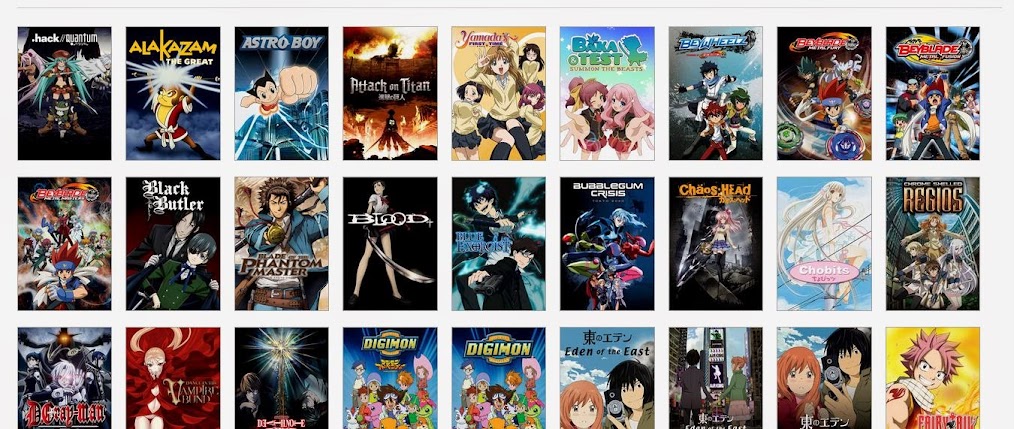Select the Death Note poster
1014x429 pixels.
click(281, 379)
